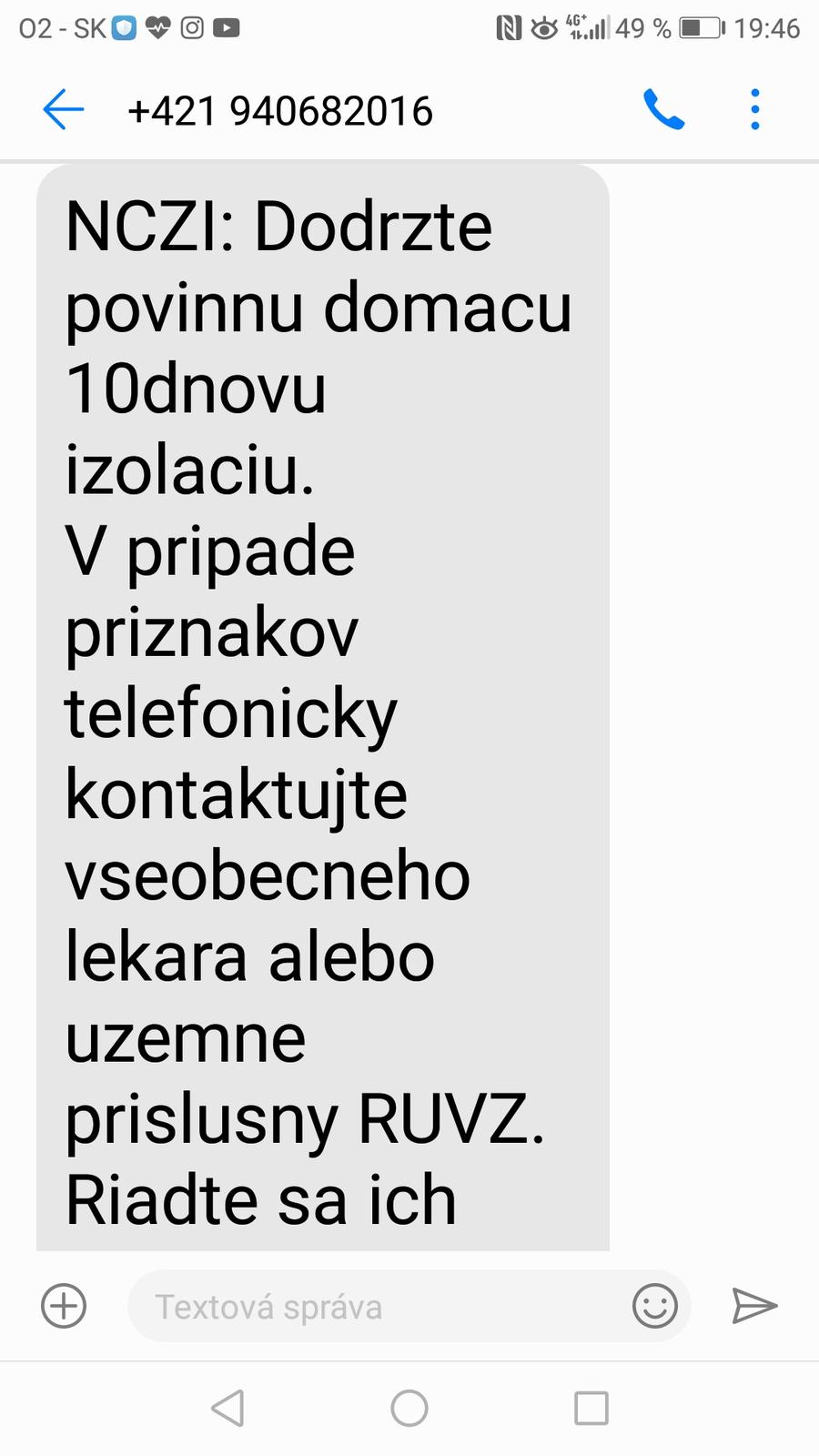The height and width of the screenshot is (1456, 819).
Task: Add attachment using plus icon
Action: tap(64, 1306)
